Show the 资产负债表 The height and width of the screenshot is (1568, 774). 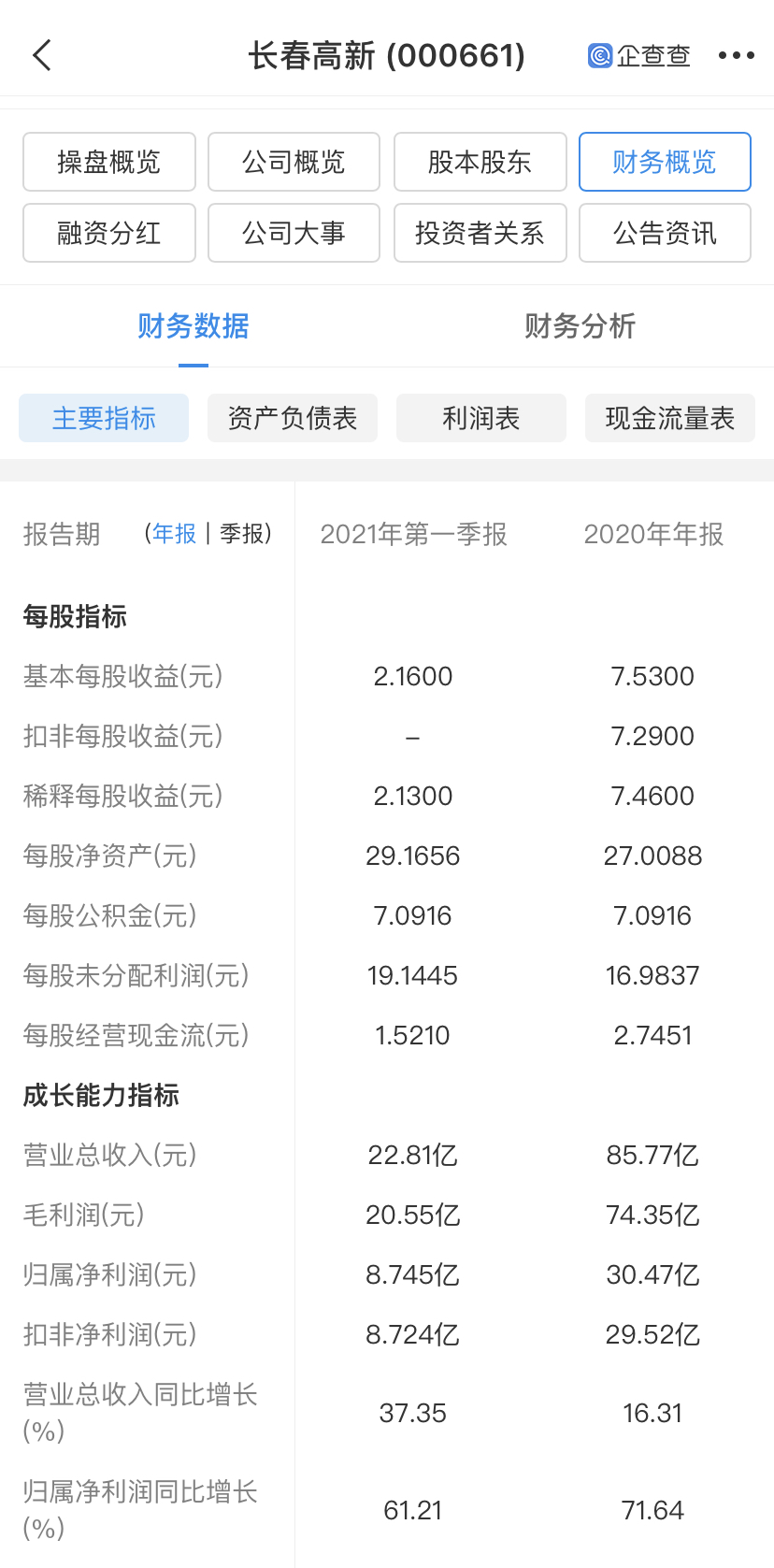point(293,418)
